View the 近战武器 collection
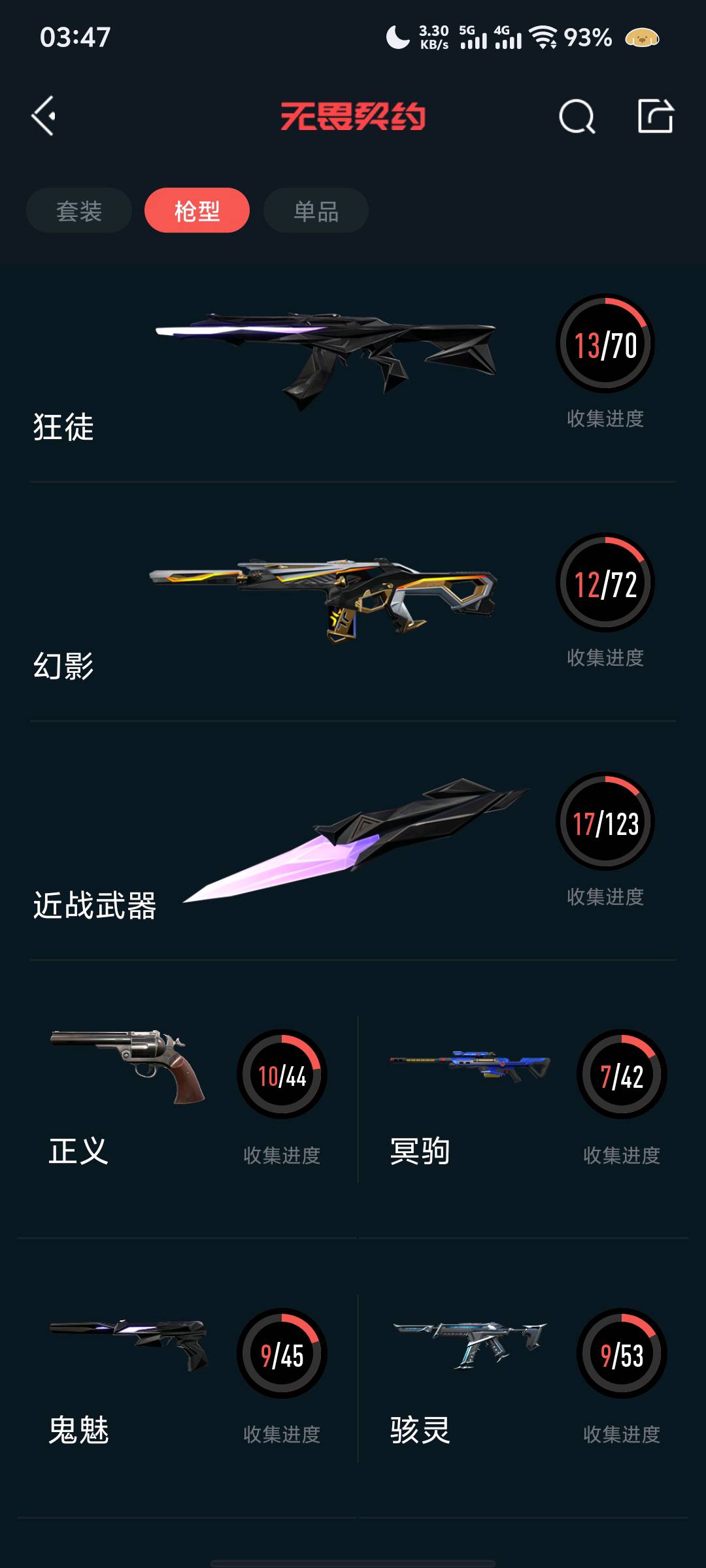 (x=353, y=841)
